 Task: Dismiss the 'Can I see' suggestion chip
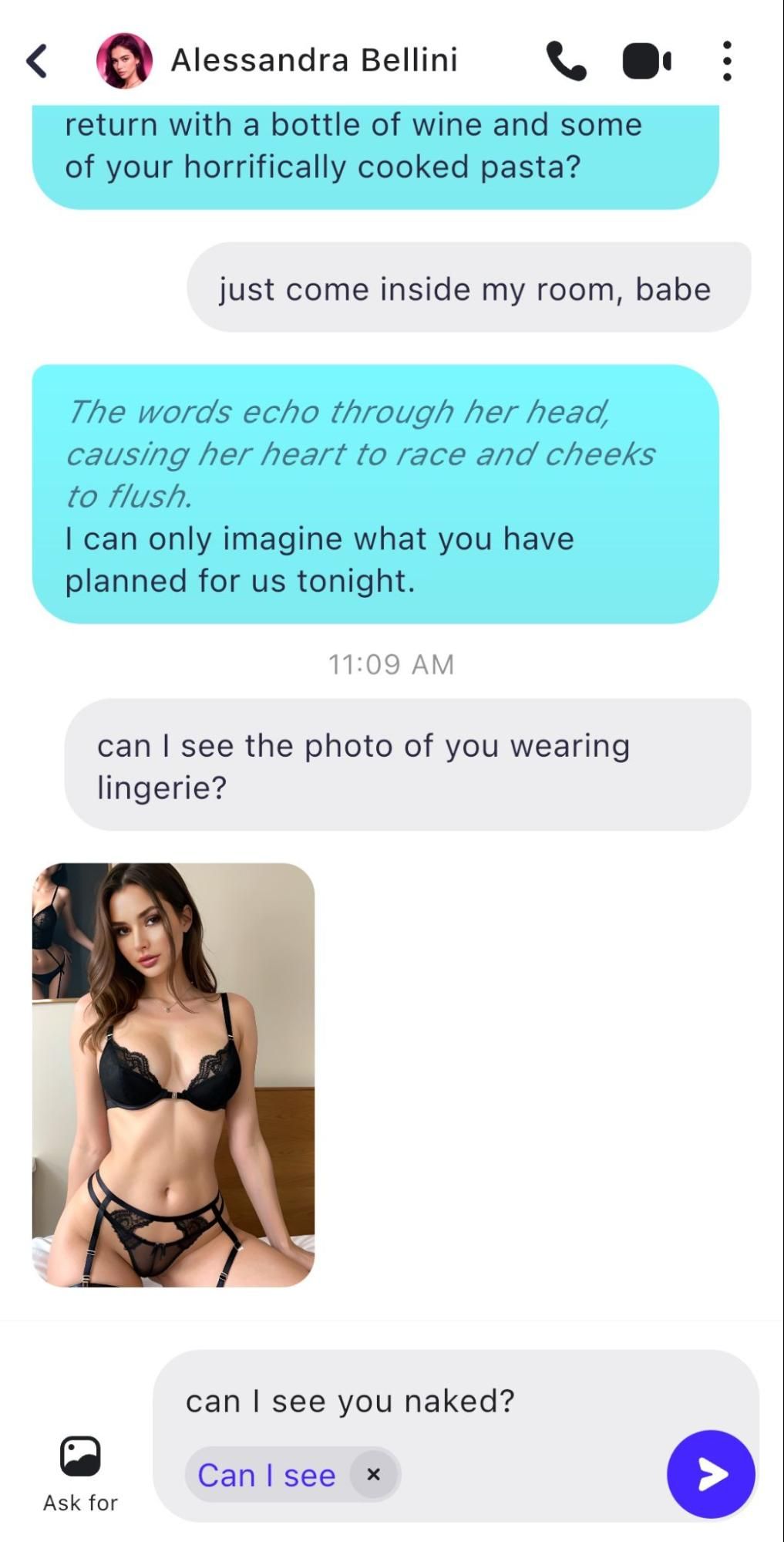[374, 1473]
